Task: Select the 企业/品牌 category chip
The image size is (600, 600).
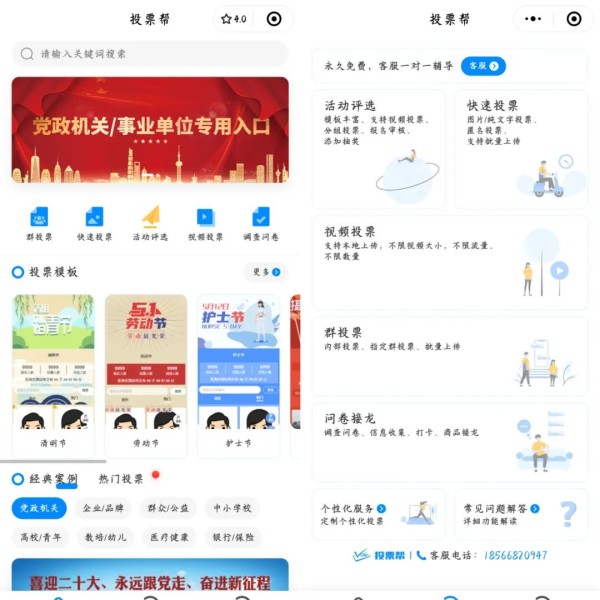Action: coord(103,508)
